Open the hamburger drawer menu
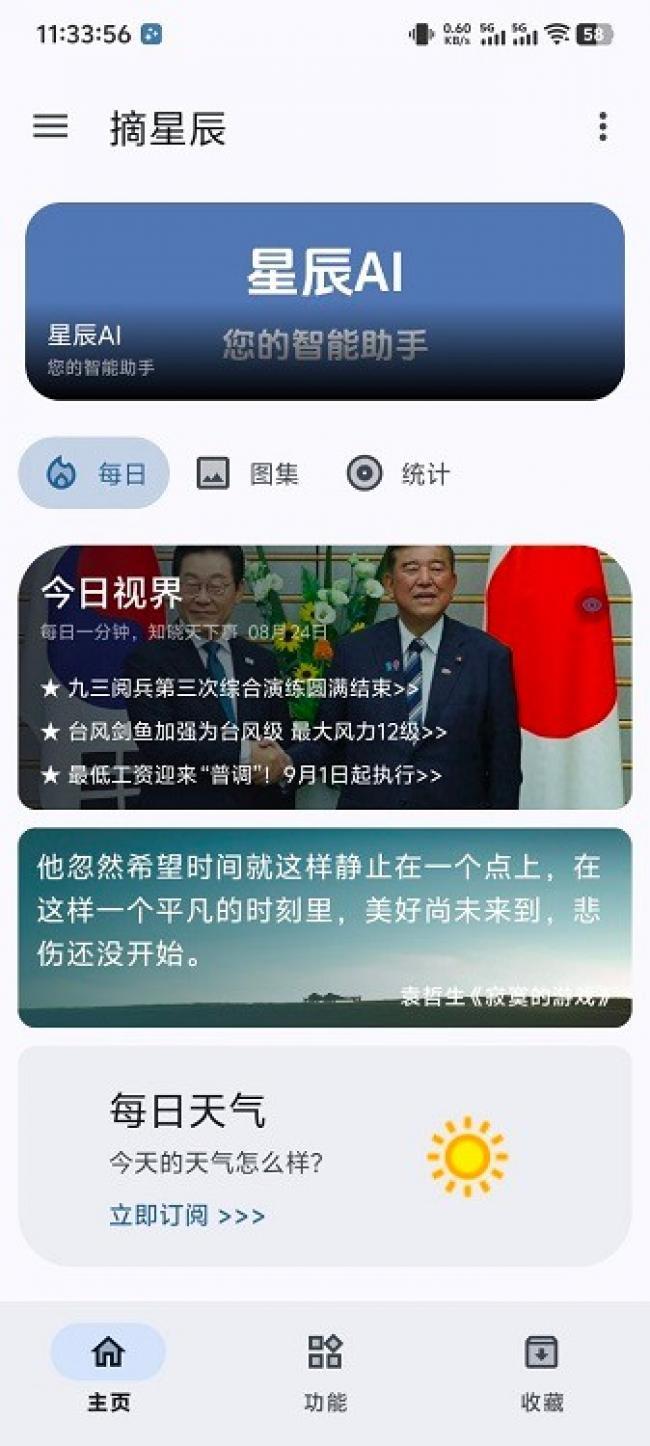650x1446 pixels. click(51, 127)
